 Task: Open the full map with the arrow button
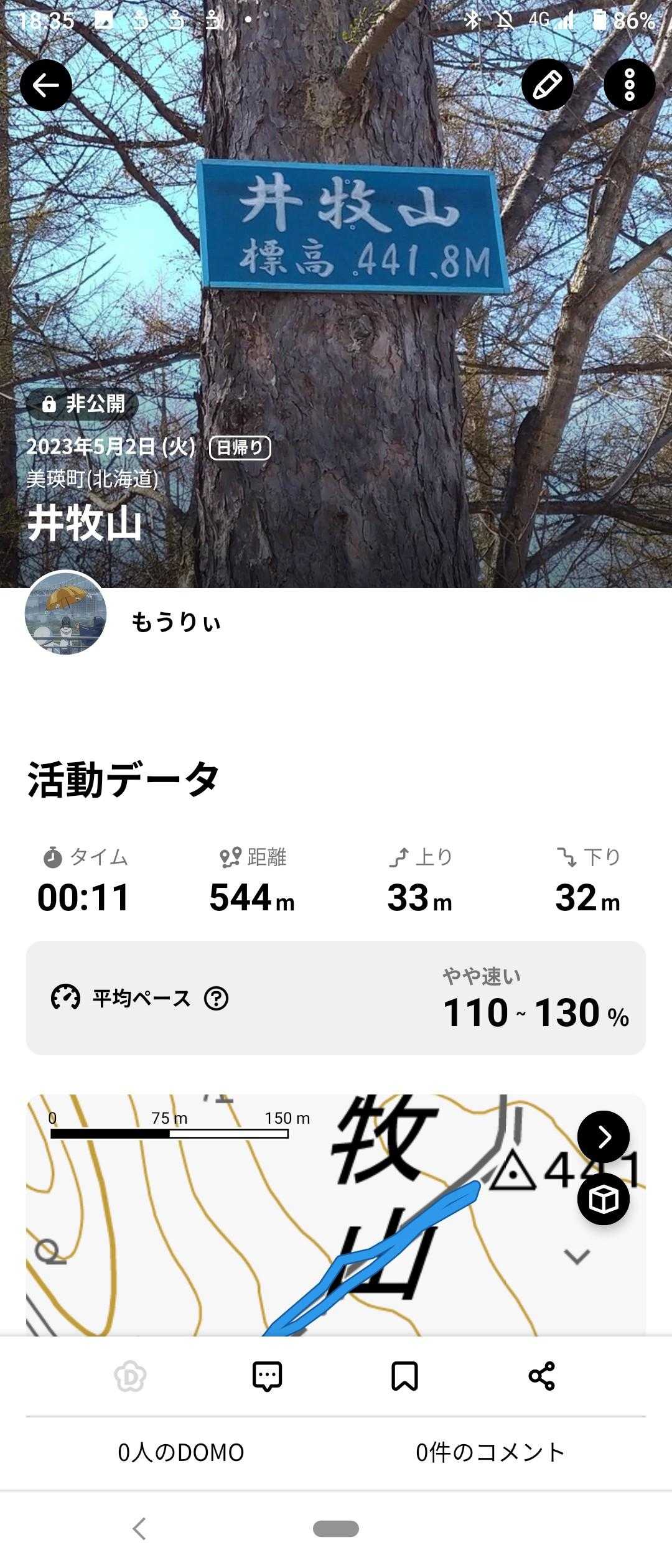pyautogui.click(x=603, y=1137)
